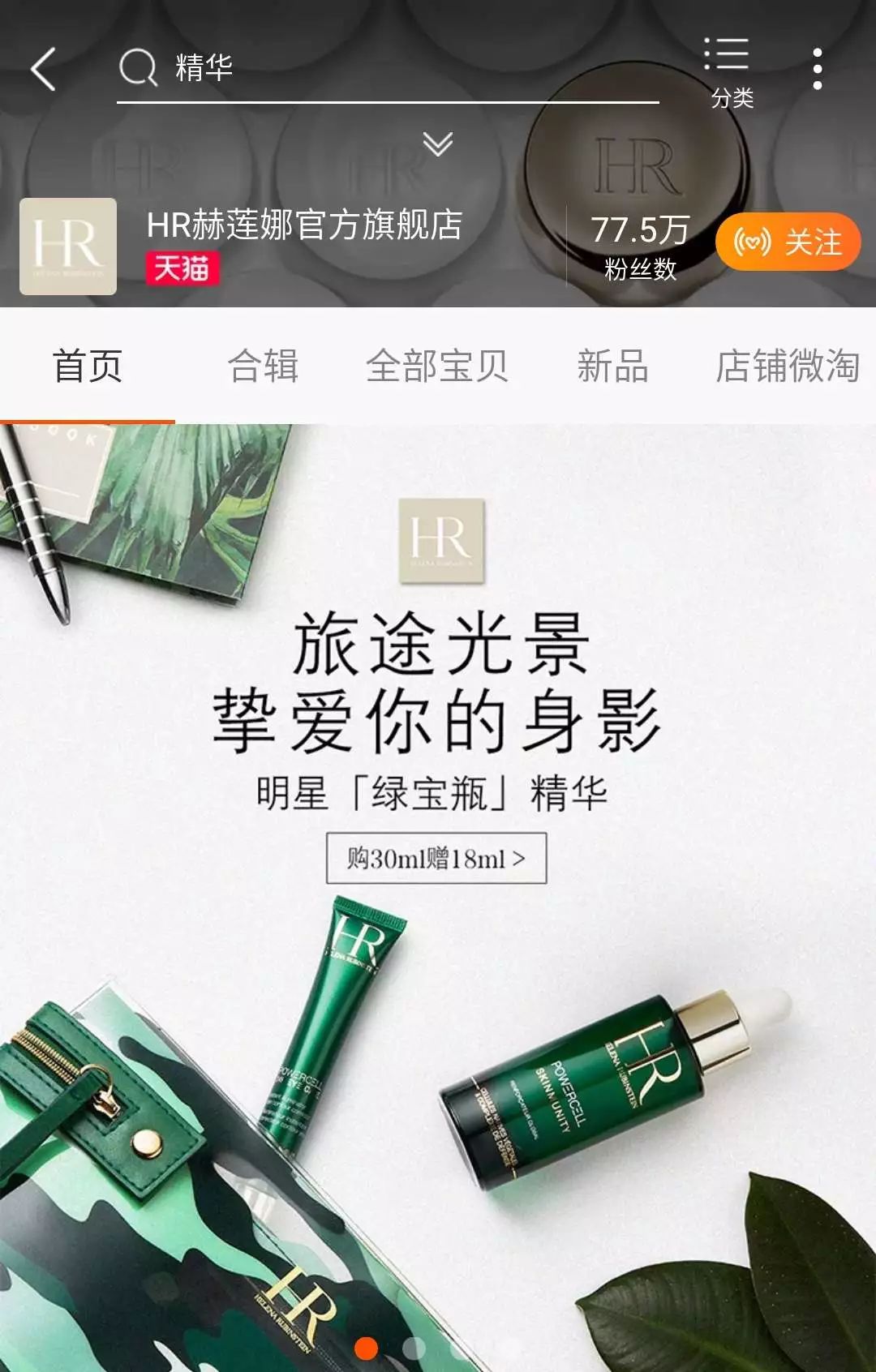876x1372 pixels.
Task: Open the 分类 category list
Action: click(728, 71)
